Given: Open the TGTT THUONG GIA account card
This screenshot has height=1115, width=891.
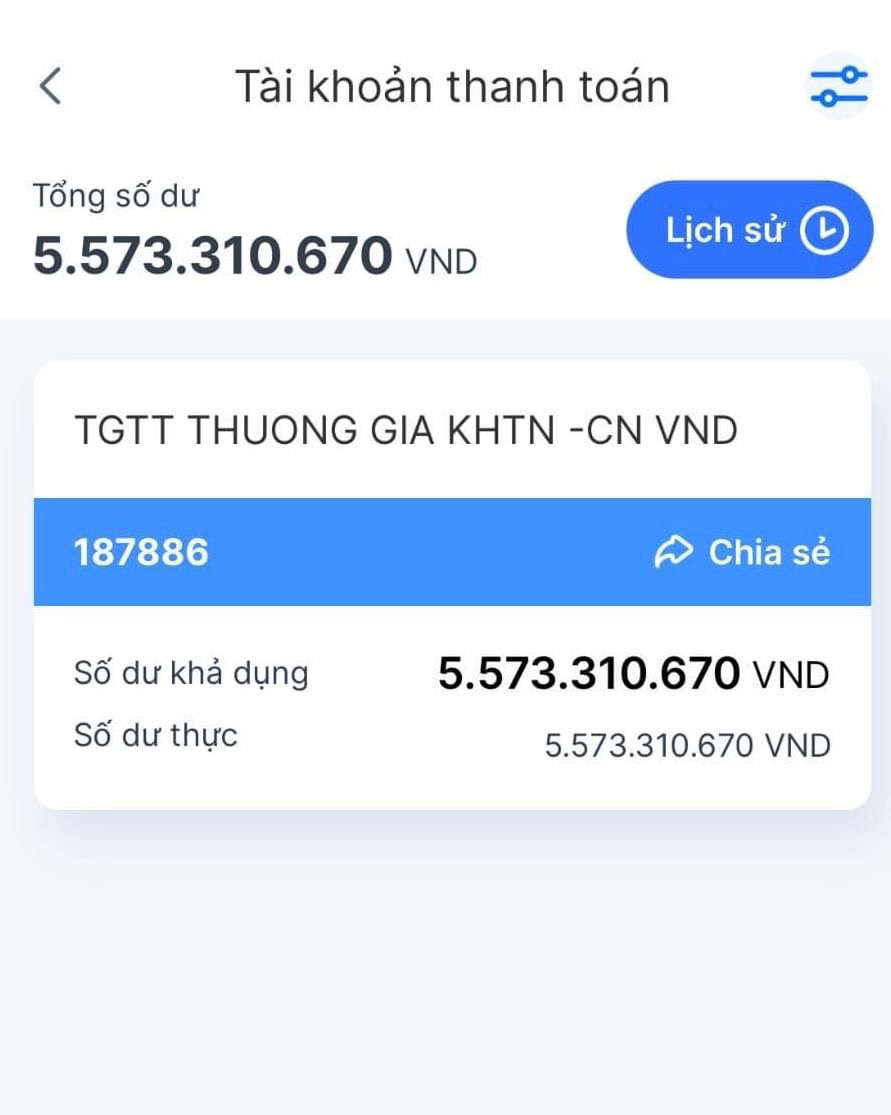Looking at the screenshot, I should pos(405,431).
